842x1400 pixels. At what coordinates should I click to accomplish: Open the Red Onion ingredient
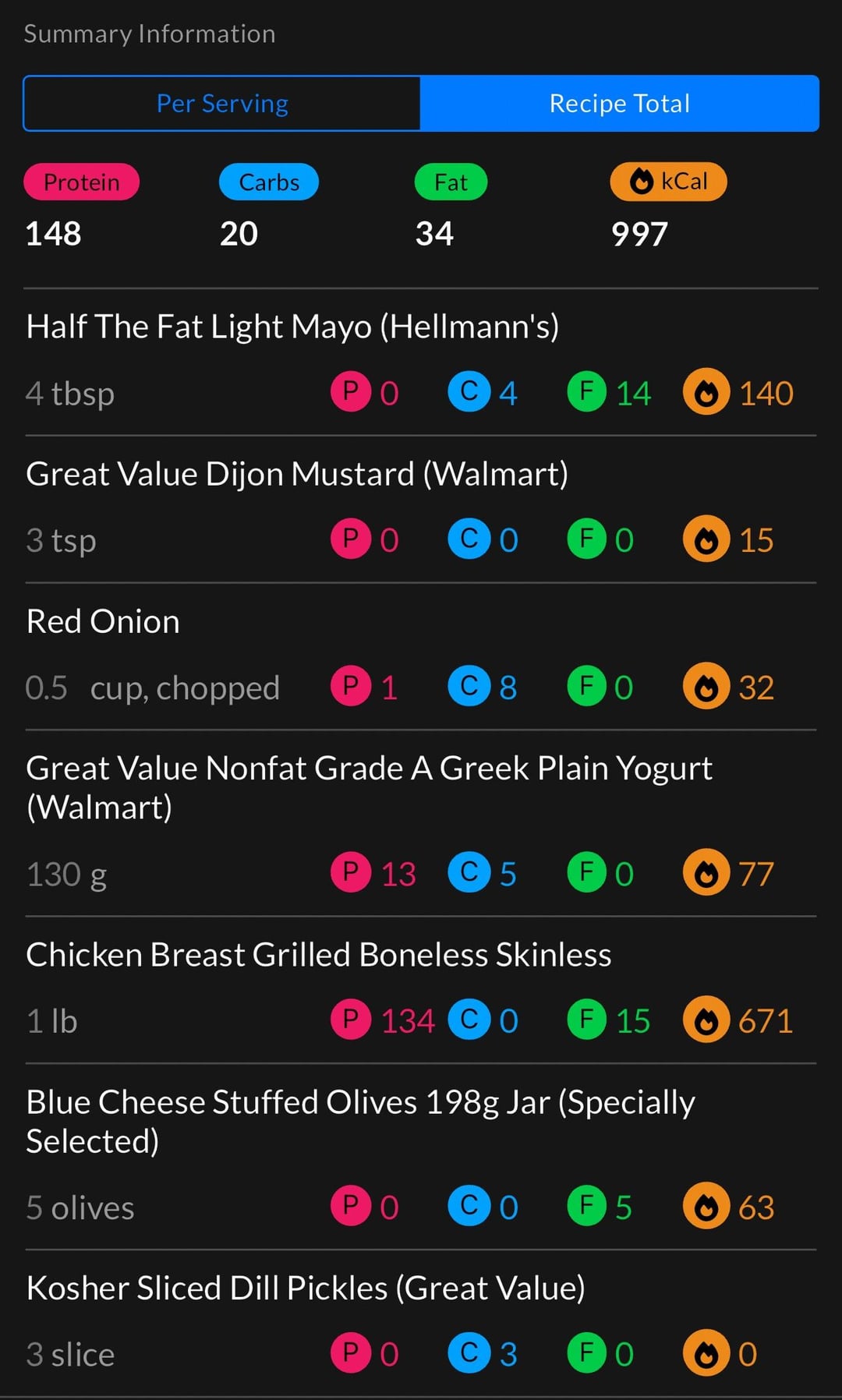[x=103, y=622]
